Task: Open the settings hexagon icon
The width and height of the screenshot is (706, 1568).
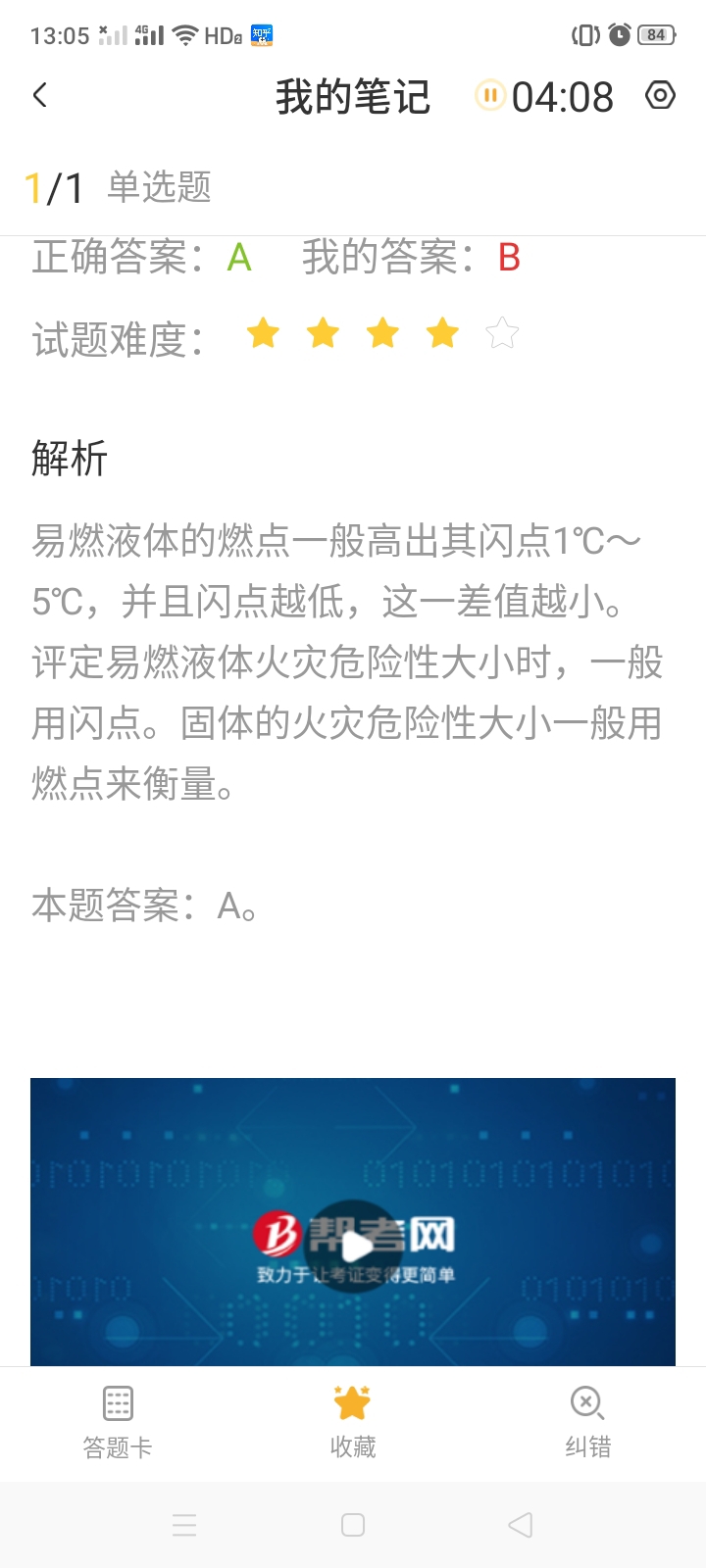Action: pos(660,95)
